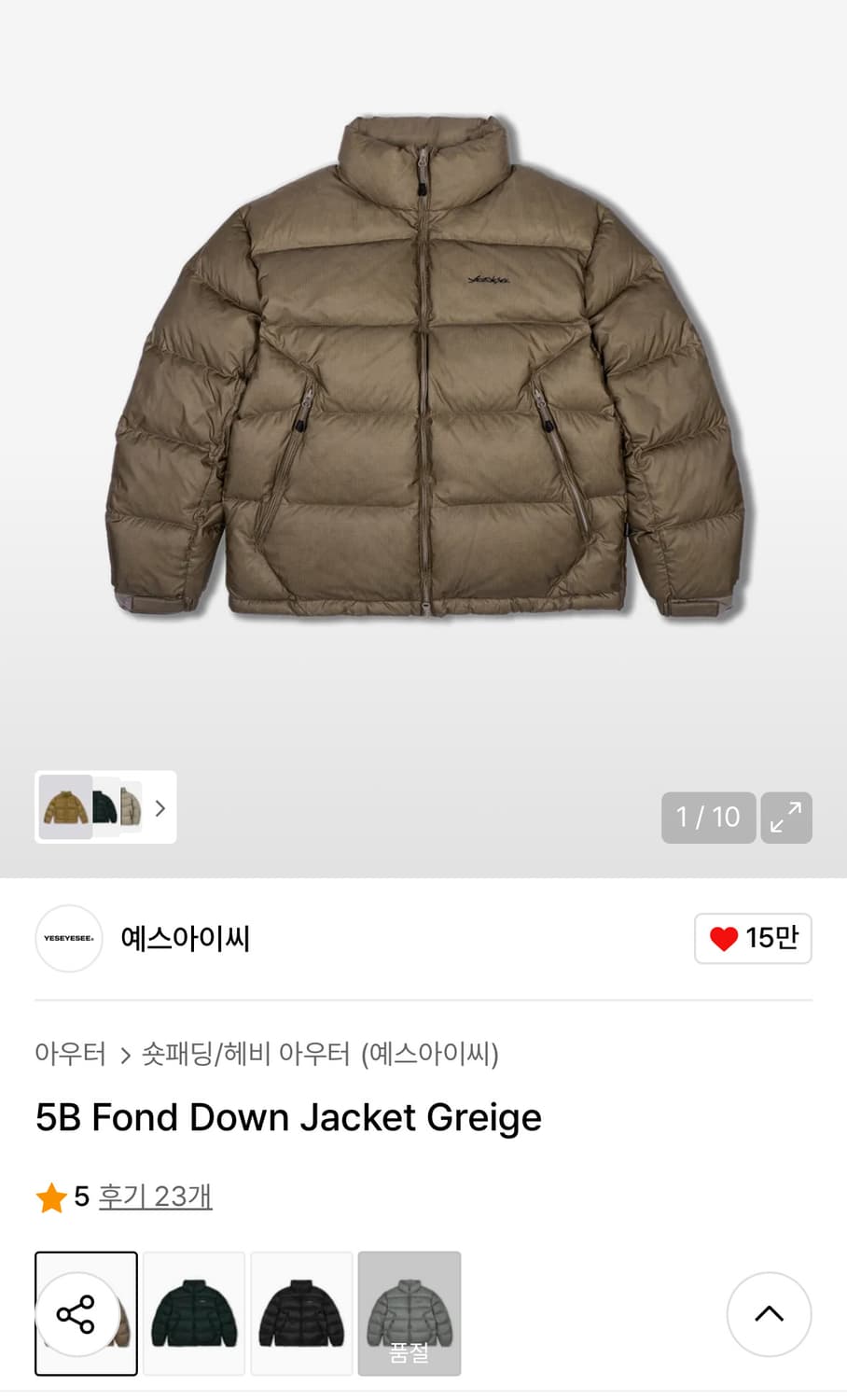Click the 5B Fond Down Jacket Greige title
The width and height of the screenshot is (847, 1400).
287,1117
